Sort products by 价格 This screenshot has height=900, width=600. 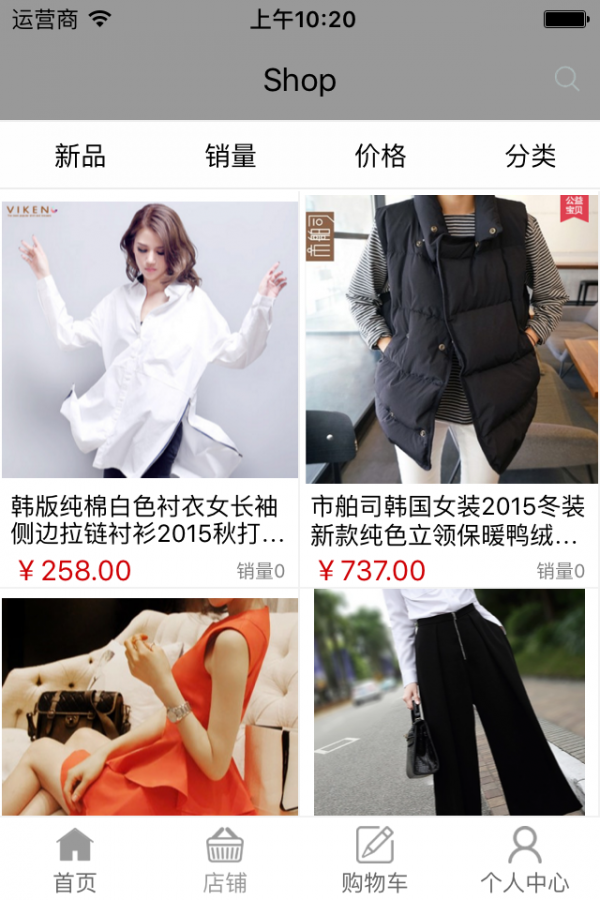(x=381, y=156)
